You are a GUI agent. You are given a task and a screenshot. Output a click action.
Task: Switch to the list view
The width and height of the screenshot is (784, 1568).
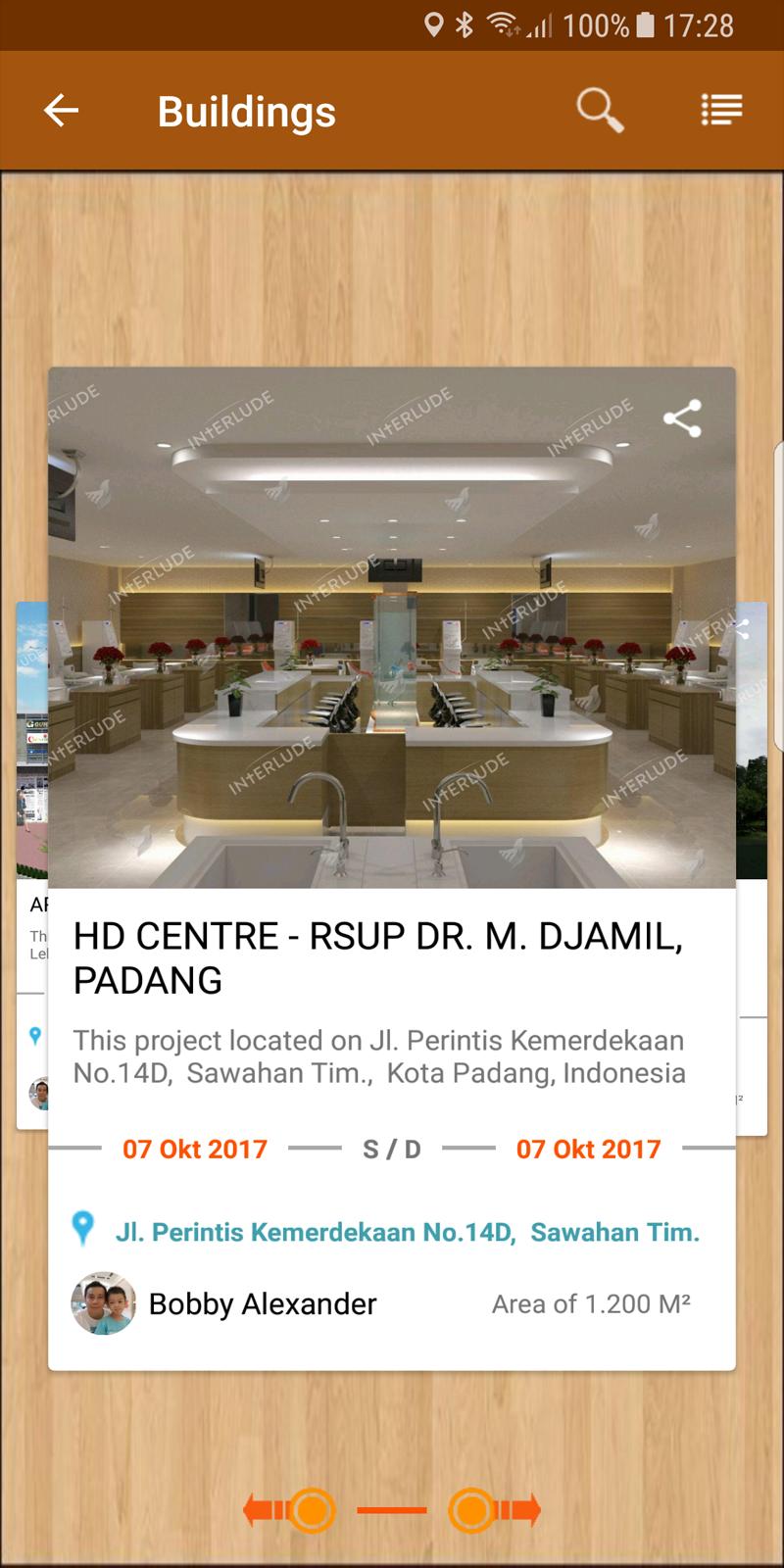(x=721, y=110)
